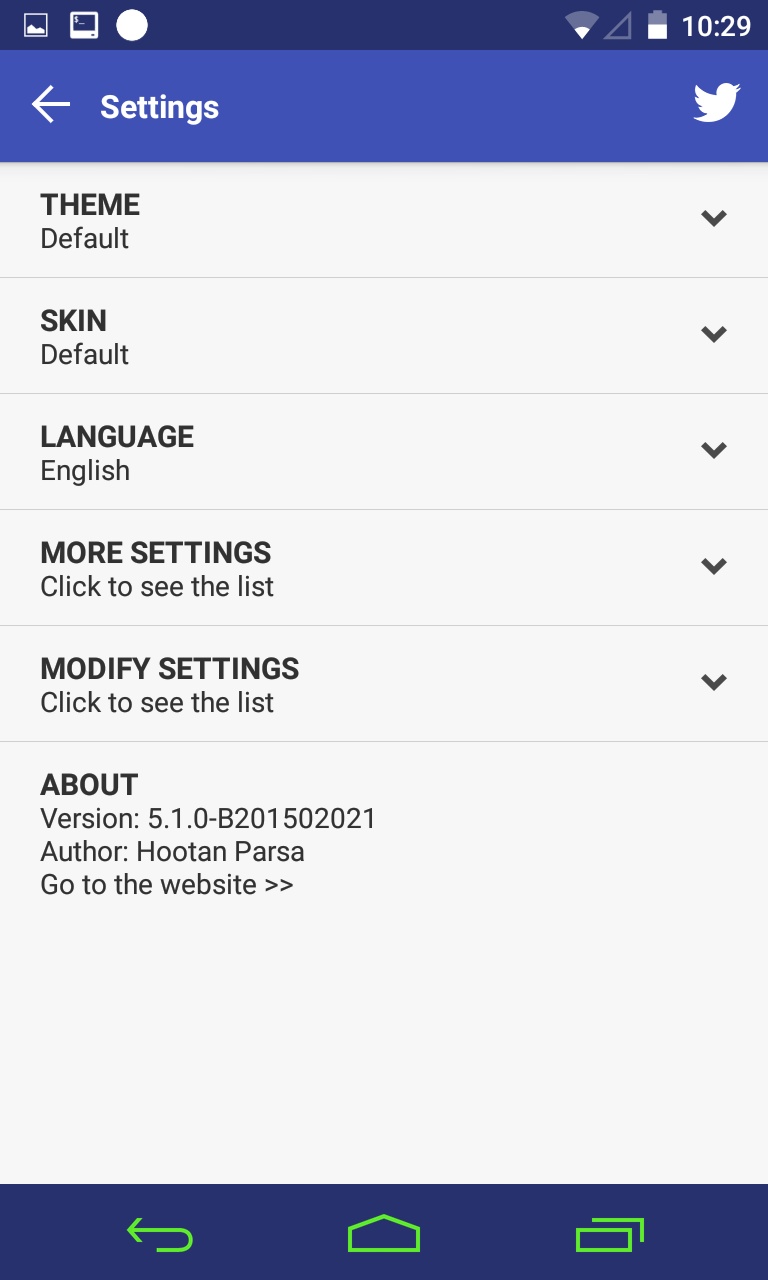Tap the system home button
Image resolution: width=768 pixels, height=1280 pixels.
point(384,1233)
